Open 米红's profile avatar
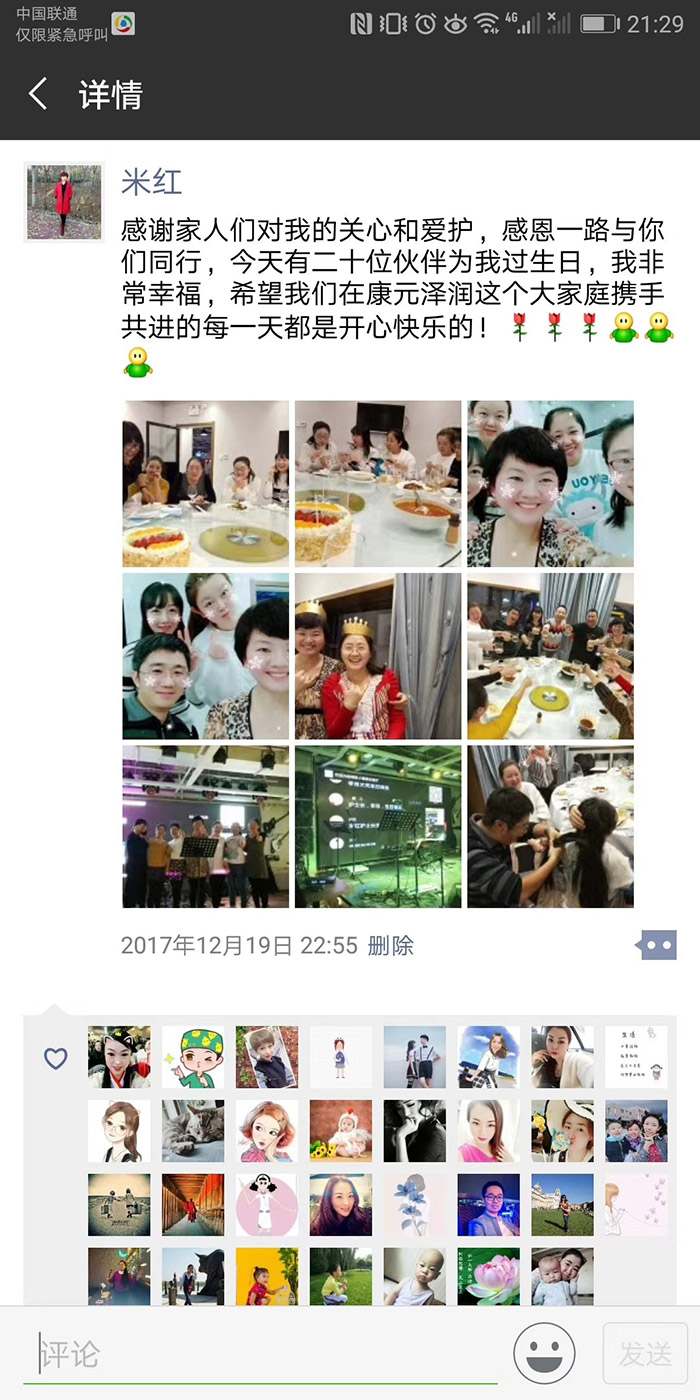The width and height of the screenshot is (700, 1400). [64, 203]
